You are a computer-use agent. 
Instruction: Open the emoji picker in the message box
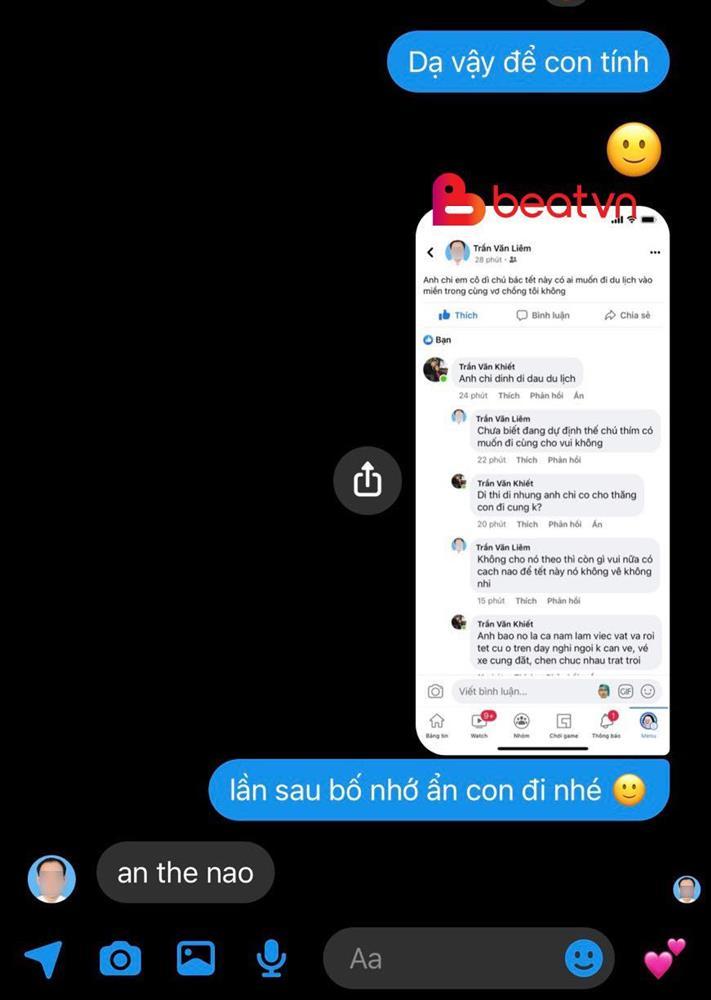click(584, 959)
